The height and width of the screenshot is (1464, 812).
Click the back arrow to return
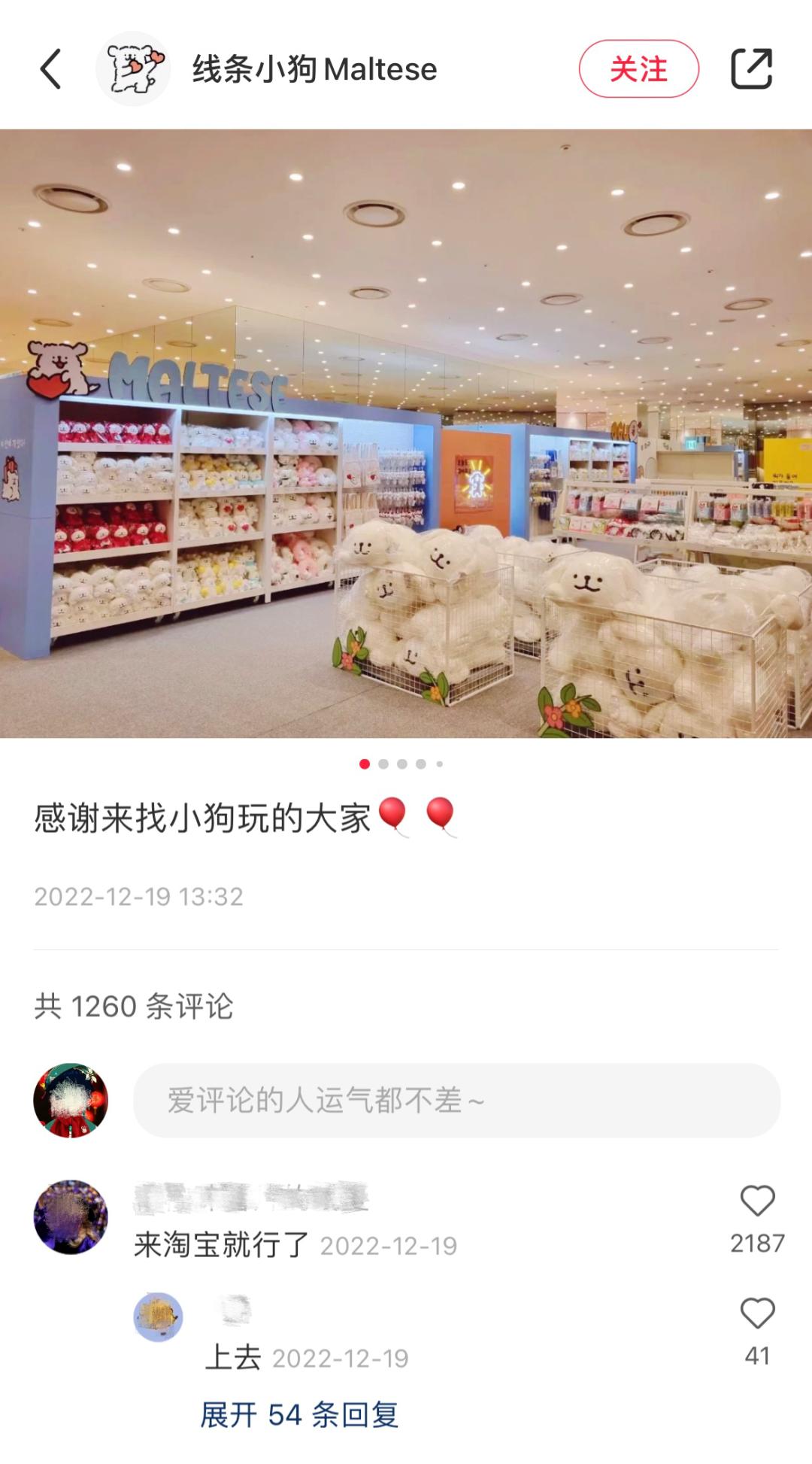pyautogui.click(x=50, y=68)
